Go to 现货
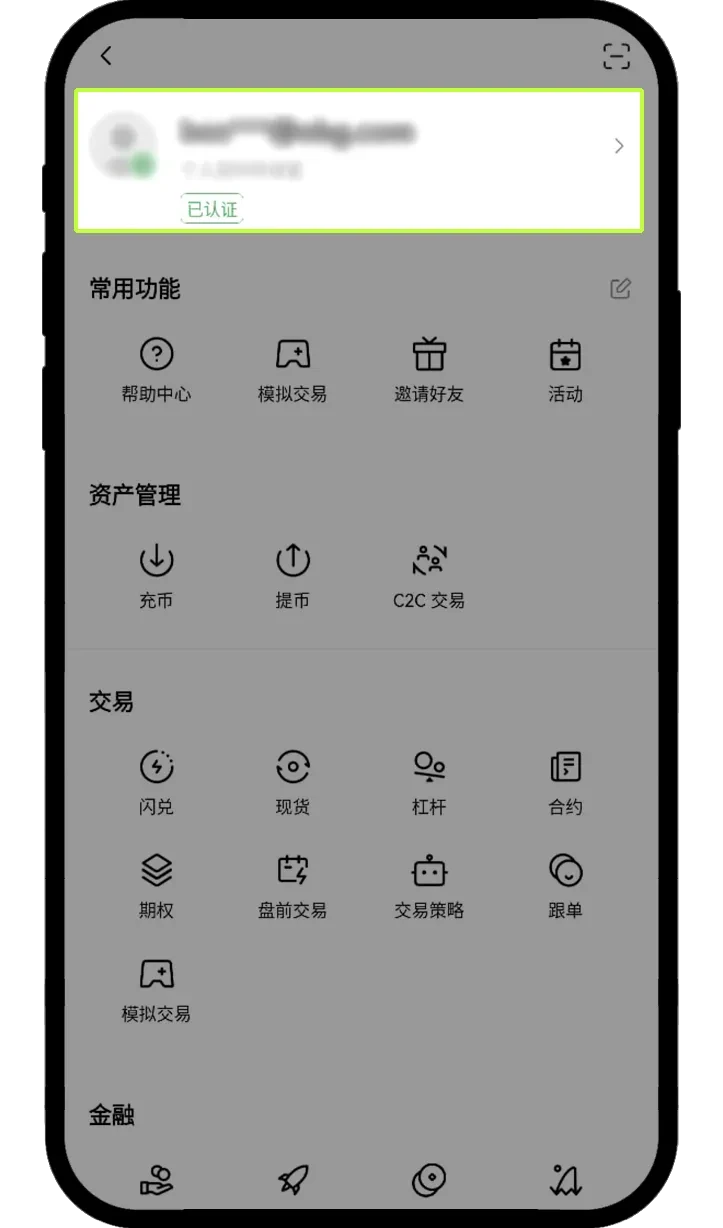 292,782
